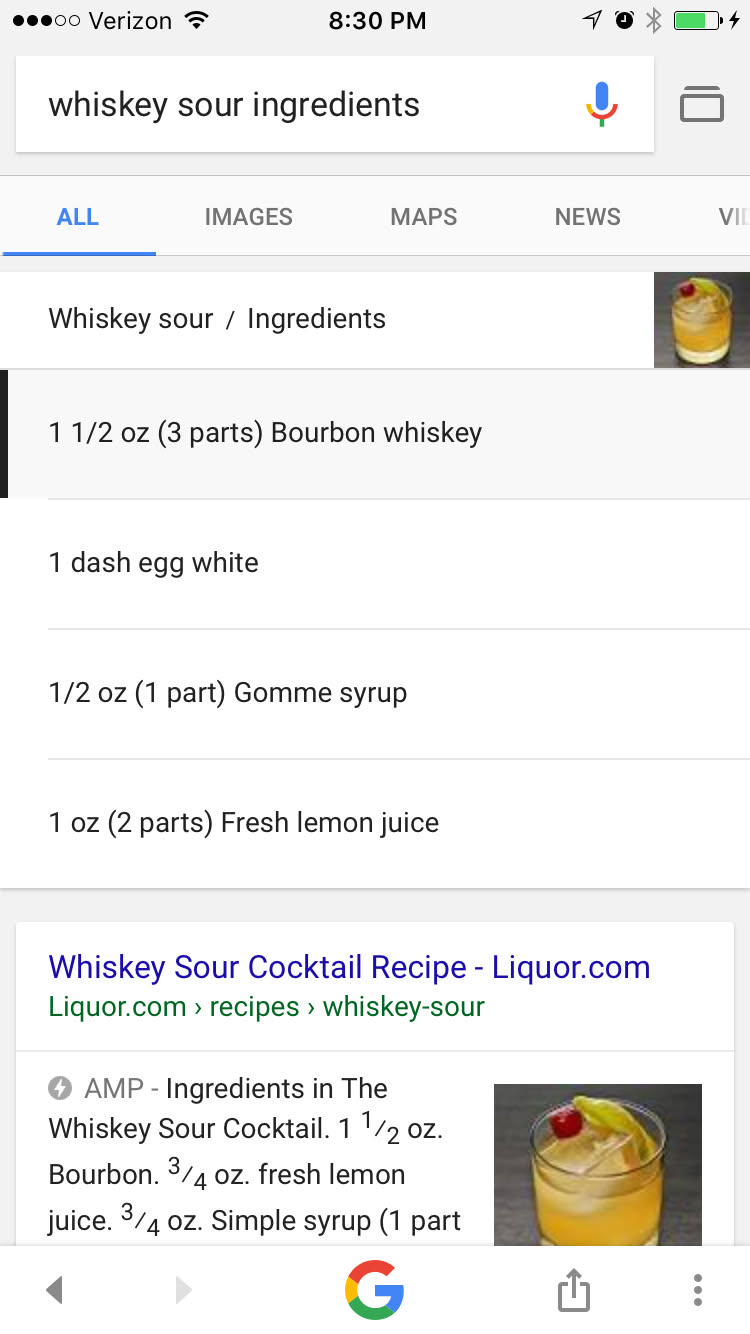The image size is (750, 1334).
Task: Go back to the previous page
Action: coord(55,1290)
